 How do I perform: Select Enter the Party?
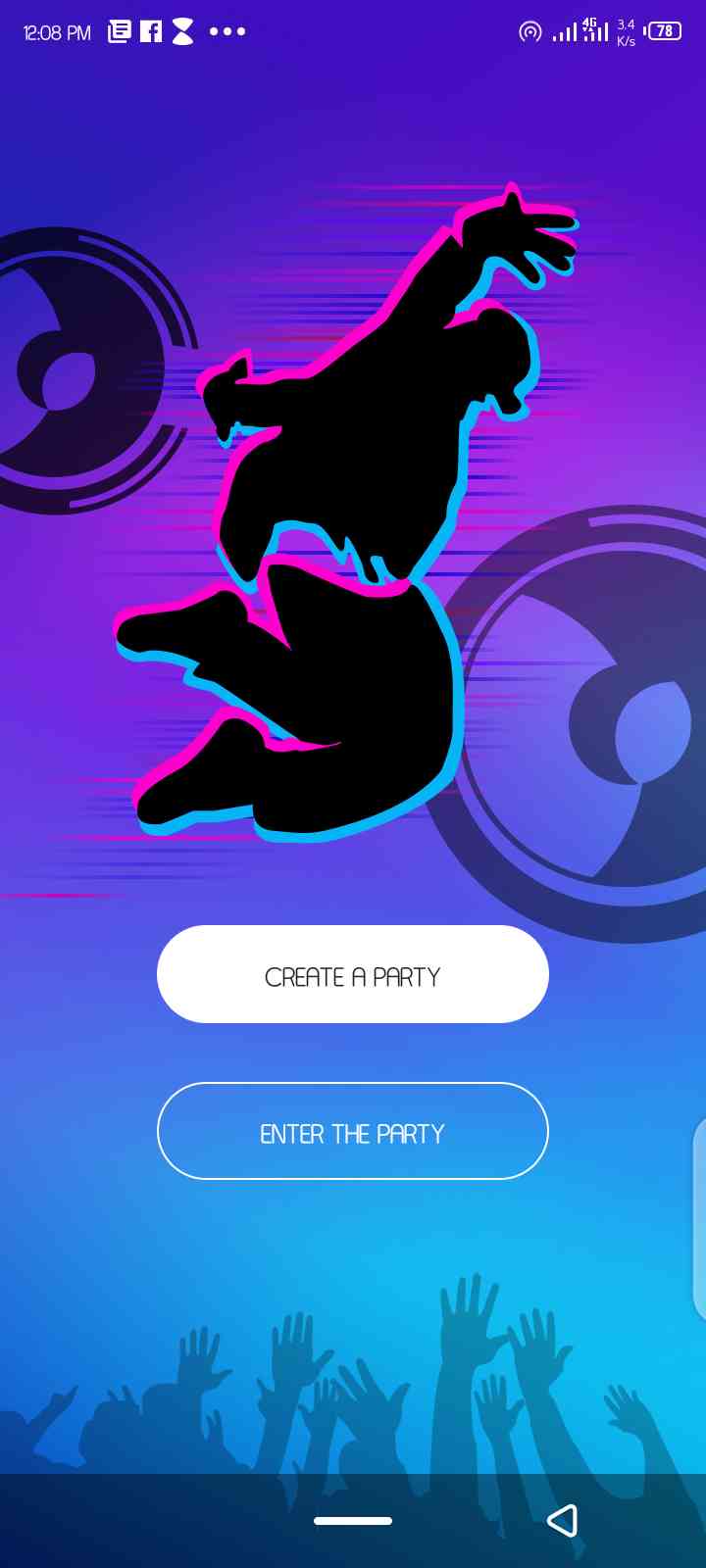point(353,1131)
